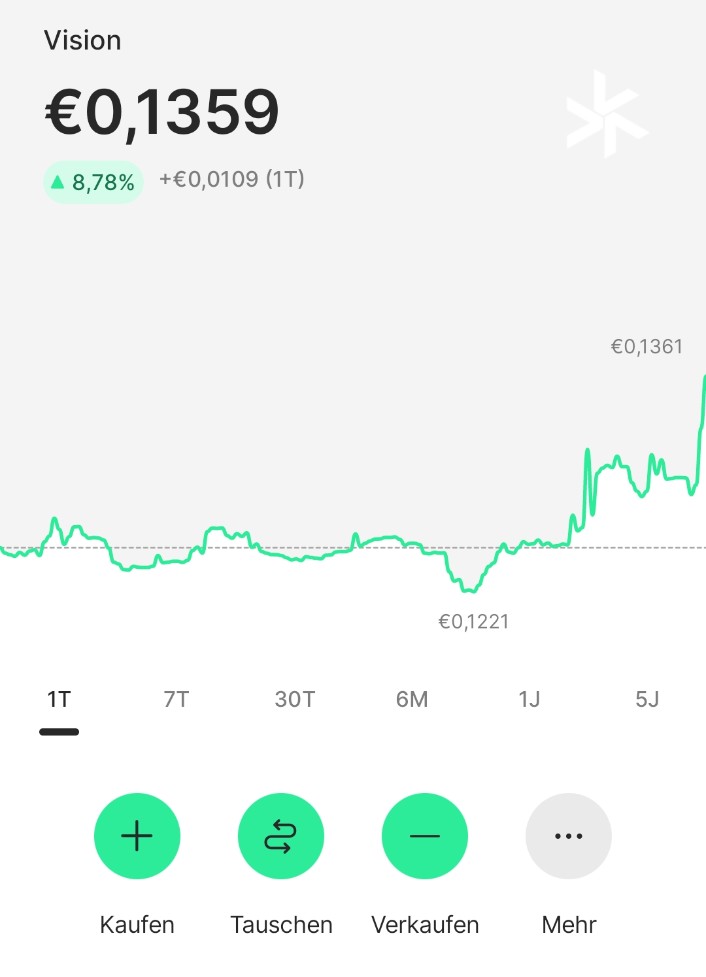
Task: Tap the Verkaufen minus button
Action: pos(425,837)
